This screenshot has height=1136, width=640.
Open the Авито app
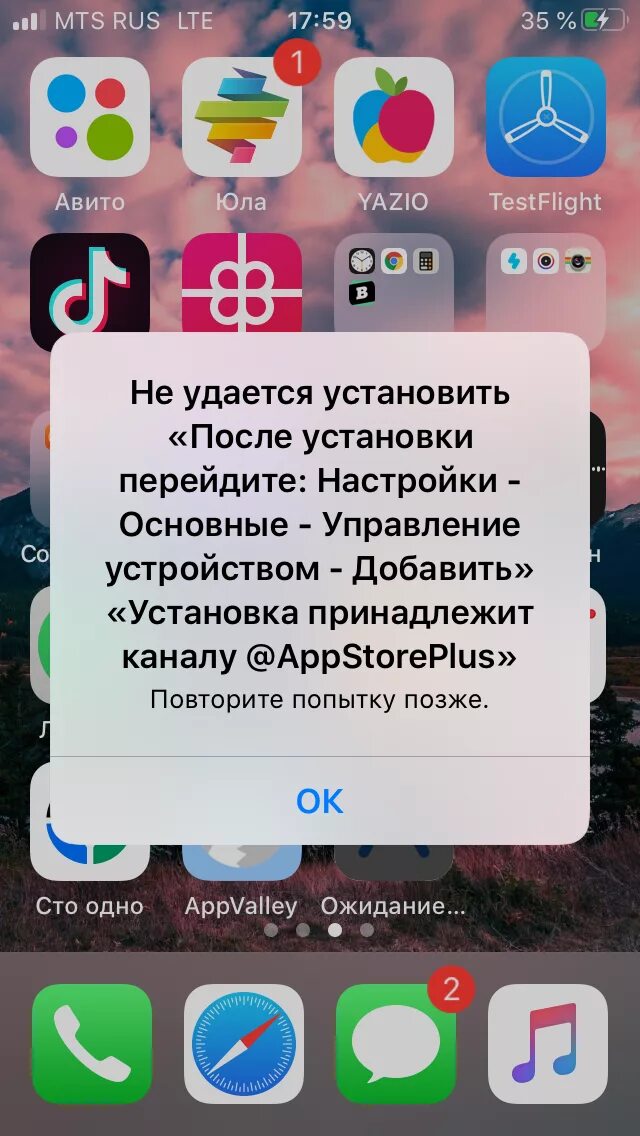point(90,117)
